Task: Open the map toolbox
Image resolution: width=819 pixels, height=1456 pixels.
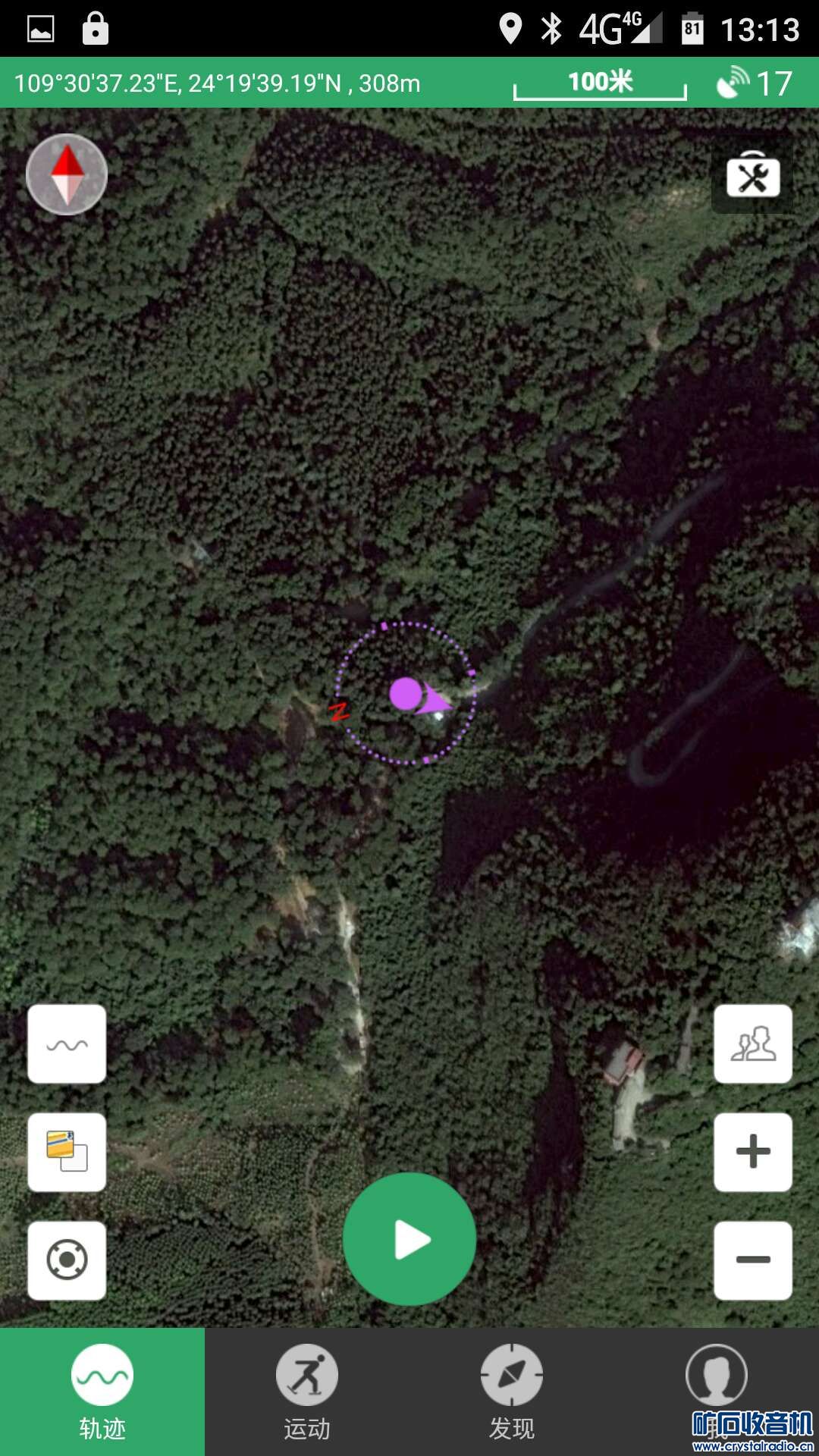Action: [x=753, y=177]
